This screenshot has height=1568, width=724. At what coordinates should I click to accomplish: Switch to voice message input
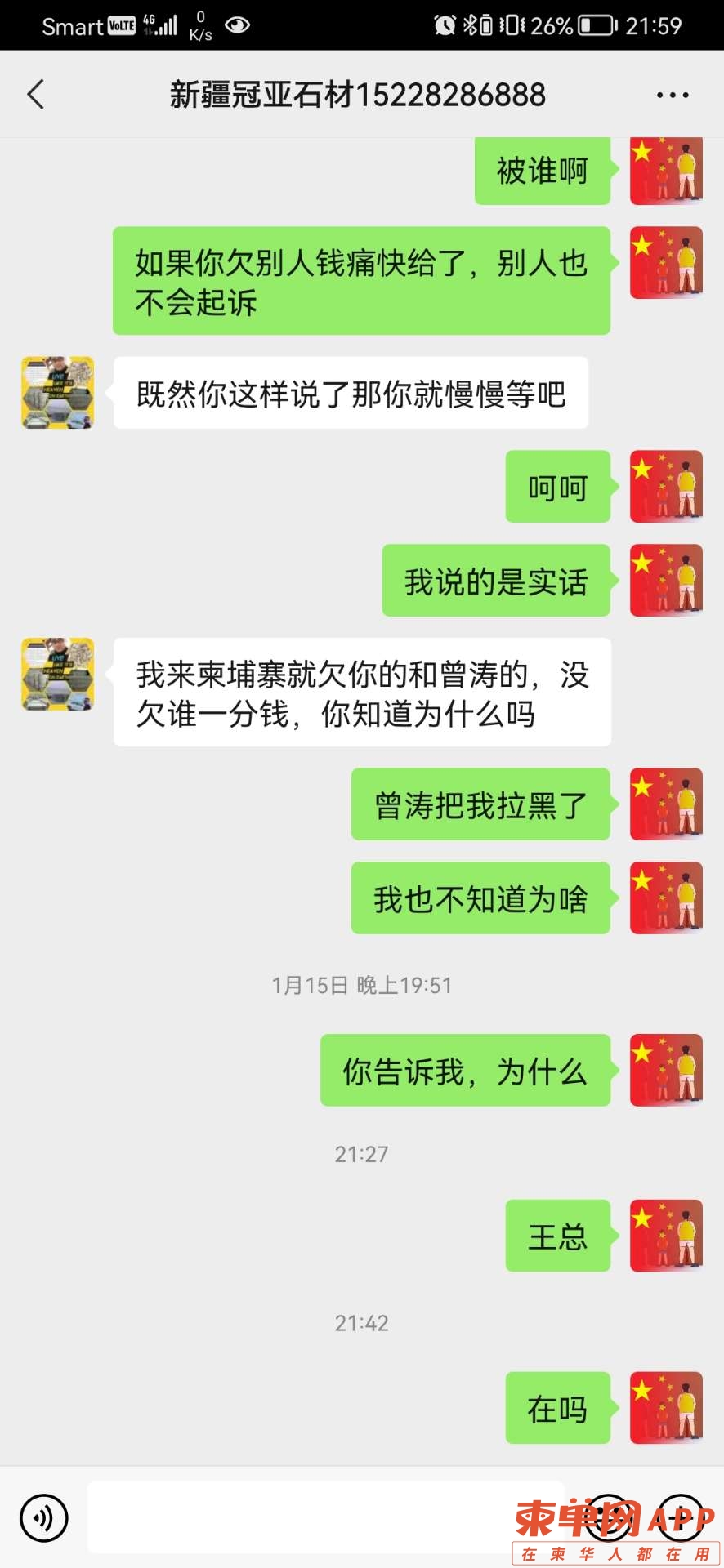pyautogui.click(x=44, y=1517)
